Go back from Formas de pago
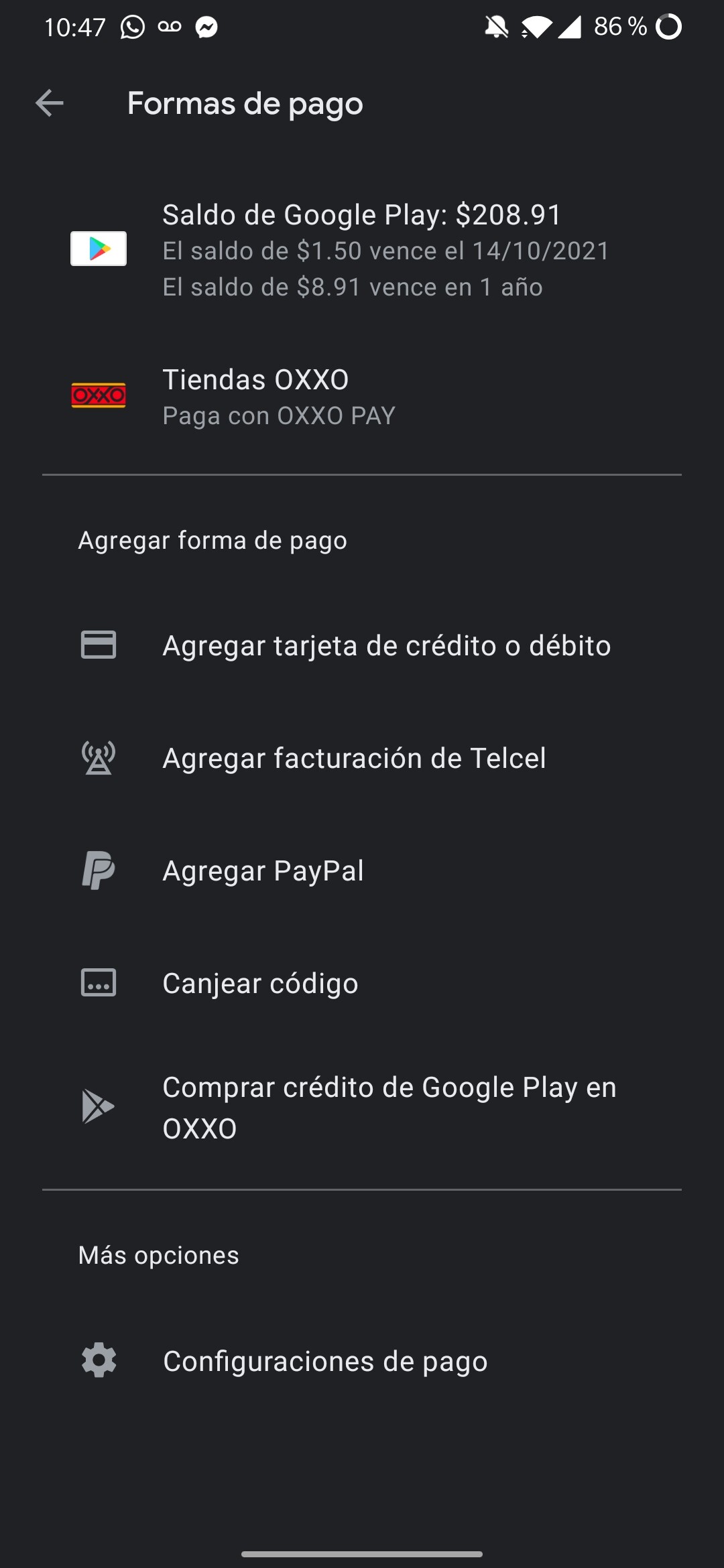Screen dimensions: 724x1568 (x=50, y=103)
